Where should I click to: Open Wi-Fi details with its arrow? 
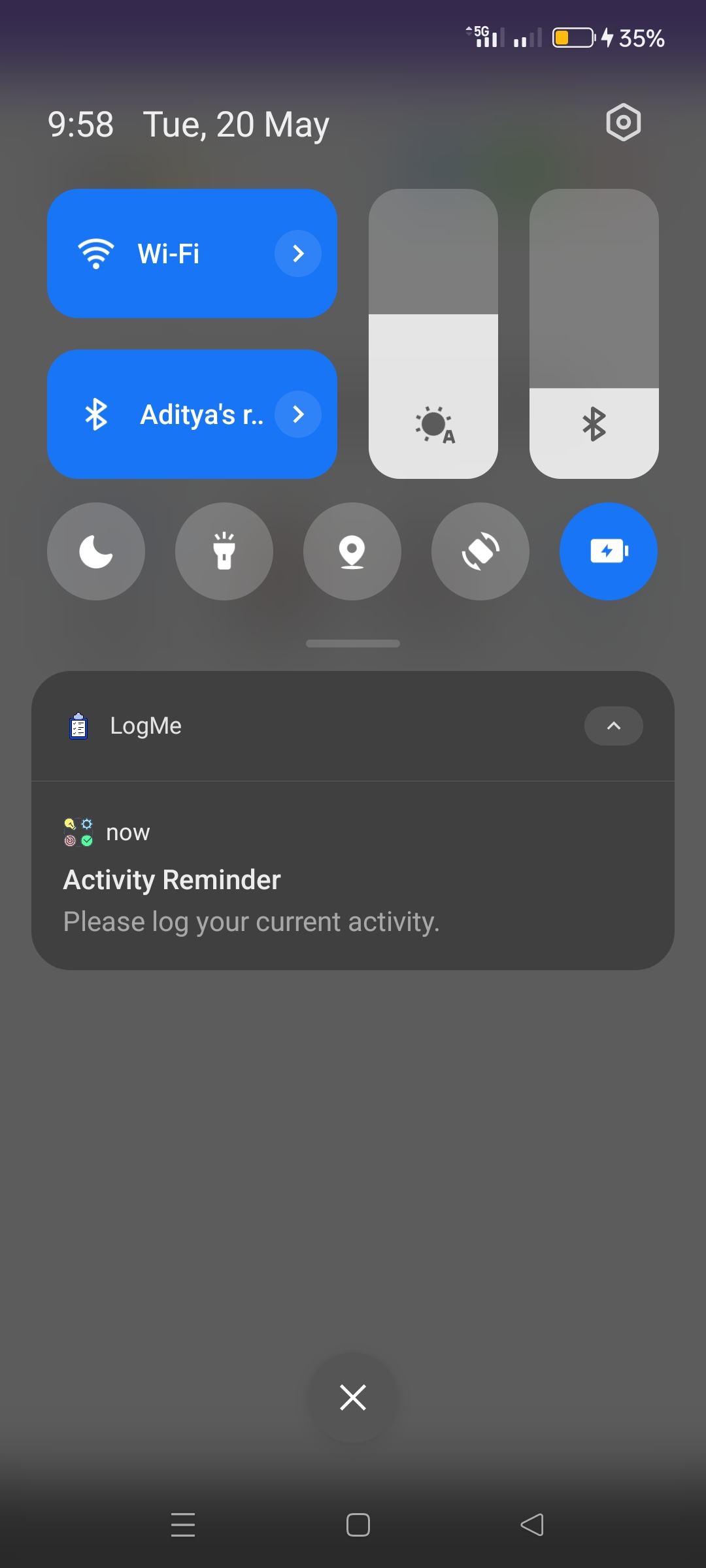[298, 253]
